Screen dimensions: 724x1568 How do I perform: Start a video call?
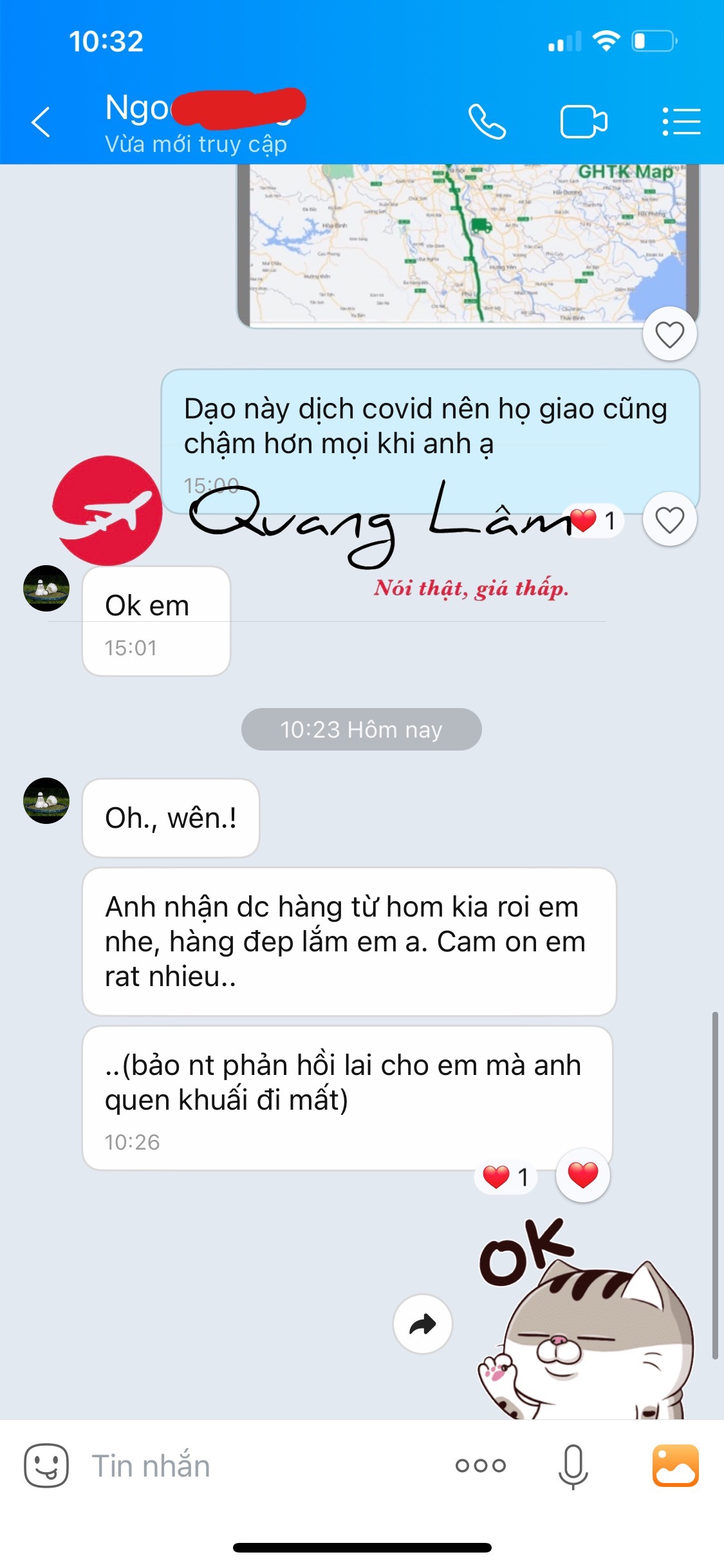click(583, 122)
